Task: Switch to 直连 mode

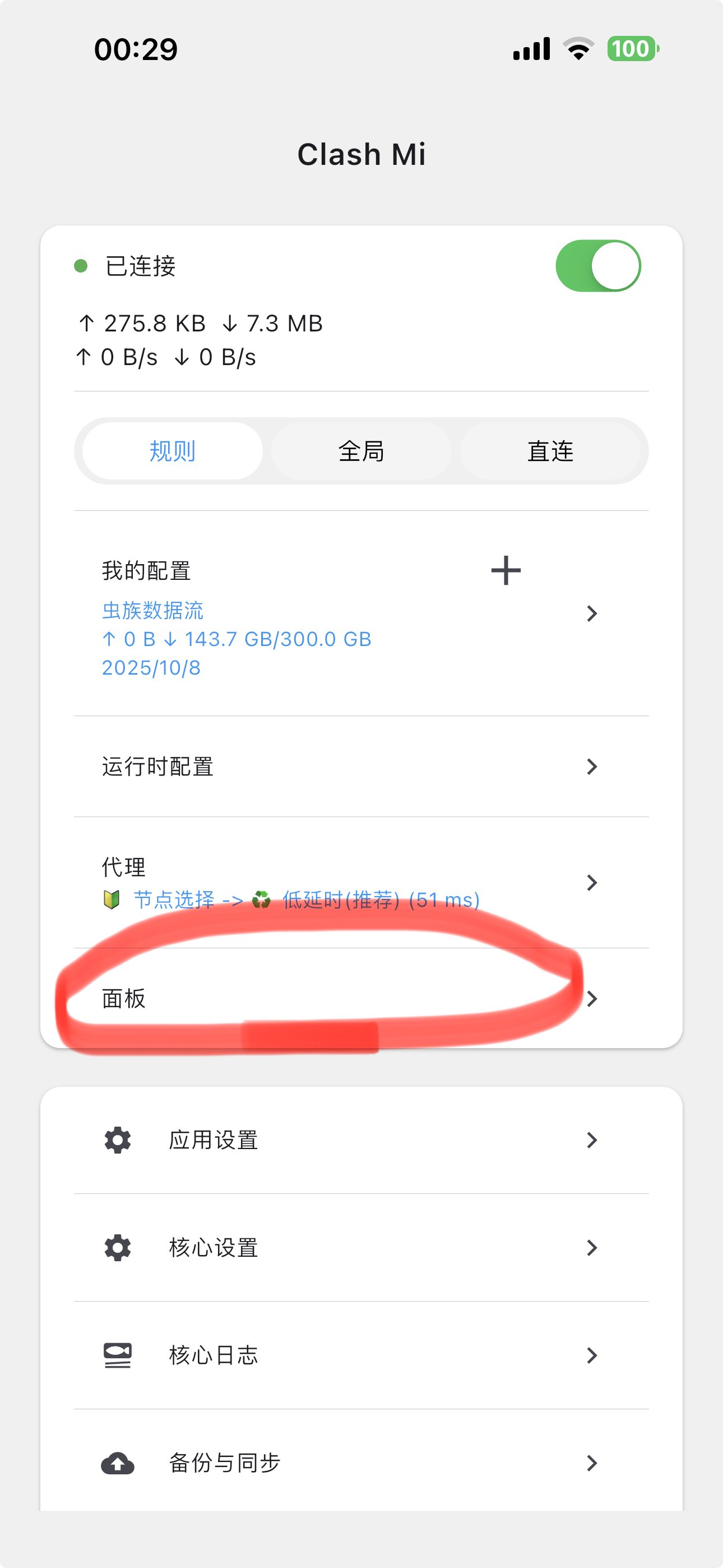Action: click(550, 451)
